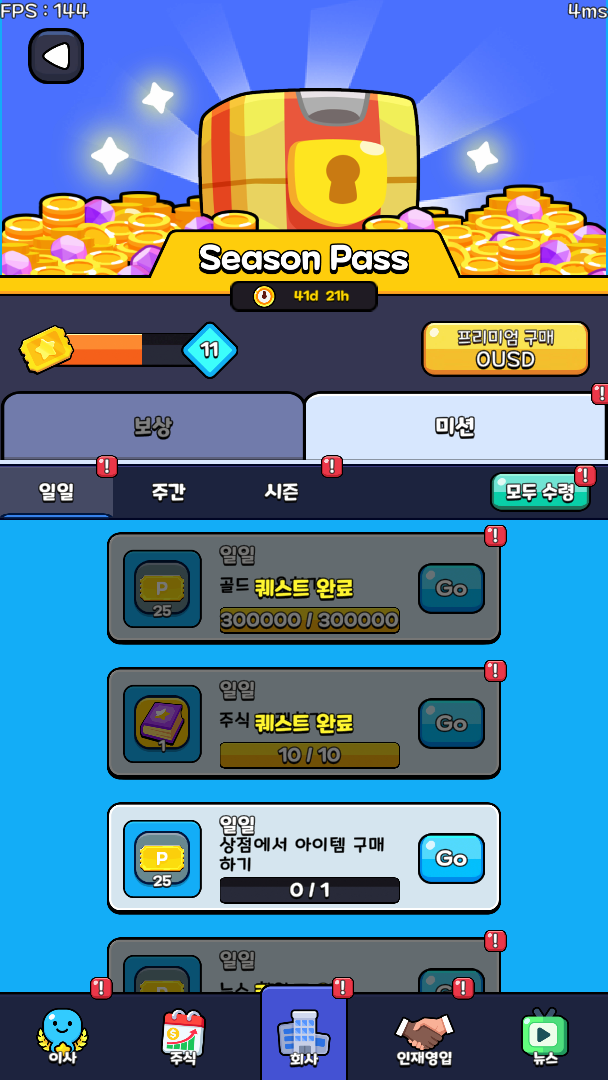Buy premium pass for 0USD
Image resolution: width=608 pixels, height=1080 pixels.
[x=505, y=348]
